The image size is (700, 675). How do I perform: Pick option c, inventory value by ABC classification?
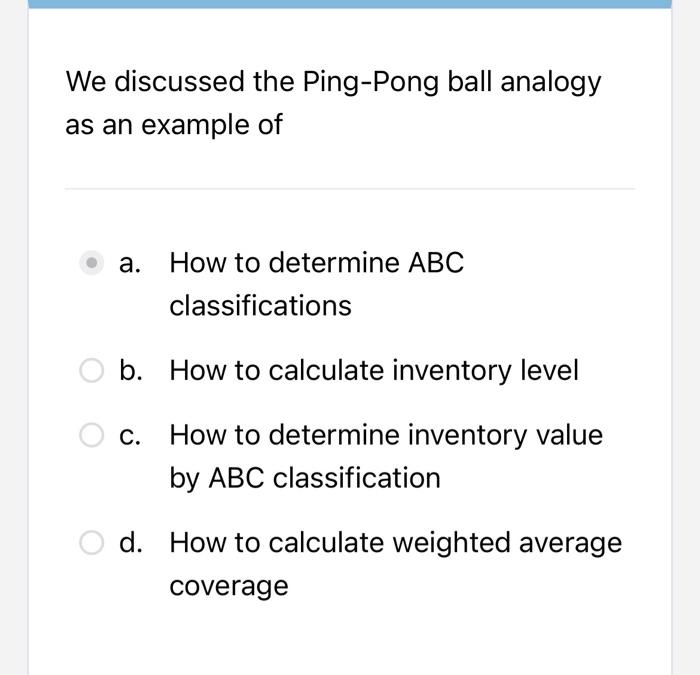[92, 435]
